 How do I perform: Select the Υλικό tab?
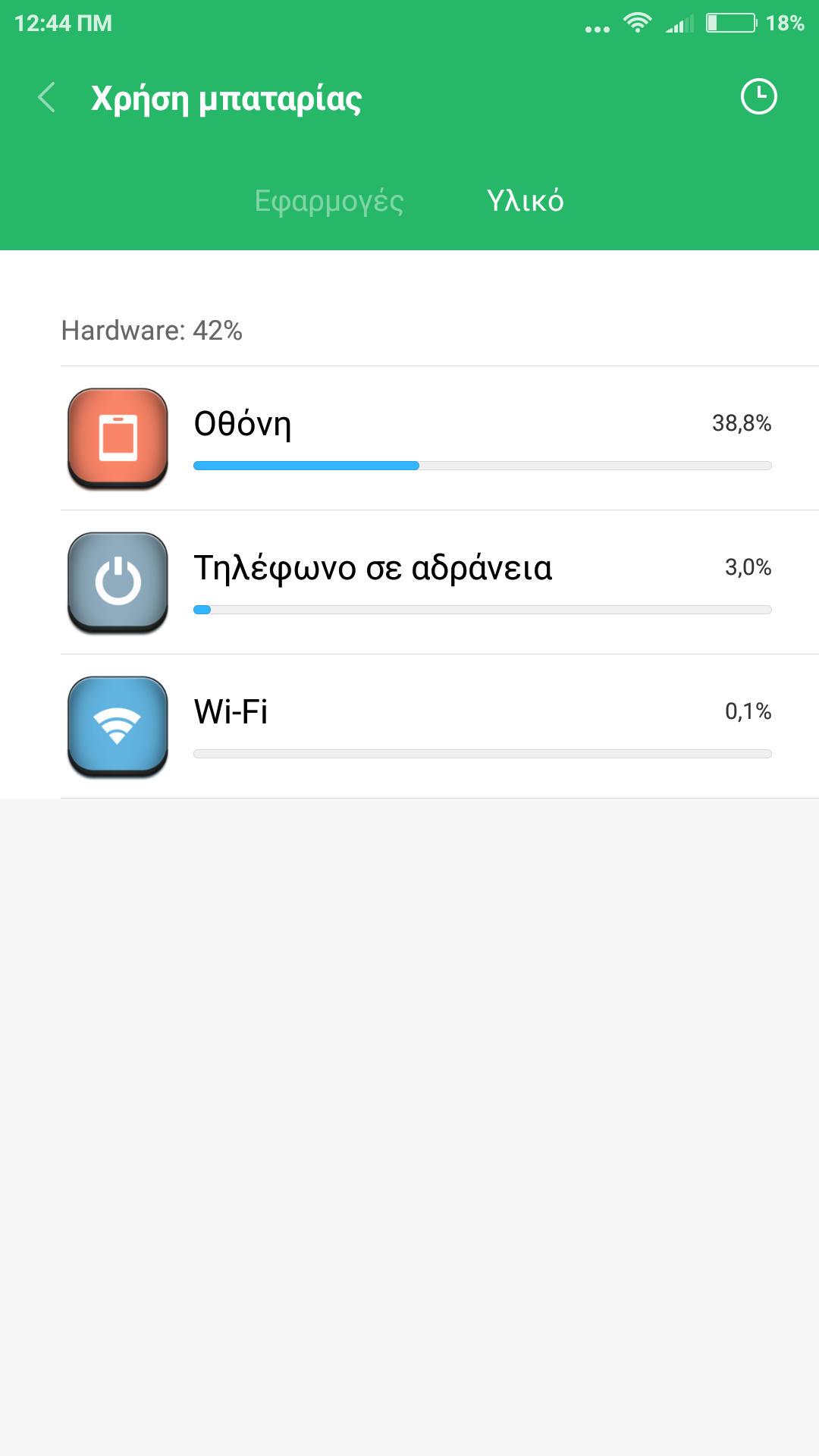click(525, 201)
